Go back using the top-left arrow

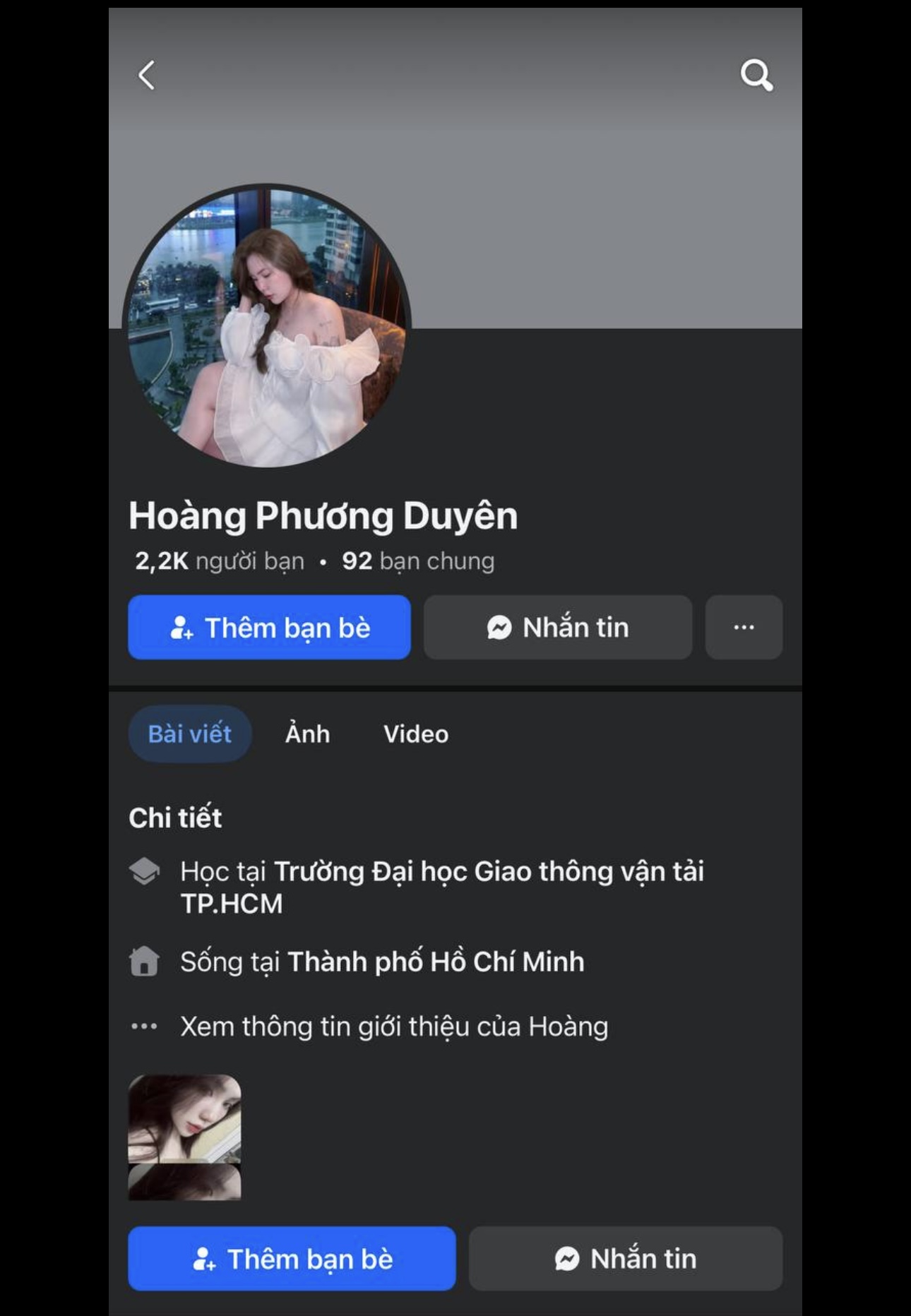(x=147, y=76)
